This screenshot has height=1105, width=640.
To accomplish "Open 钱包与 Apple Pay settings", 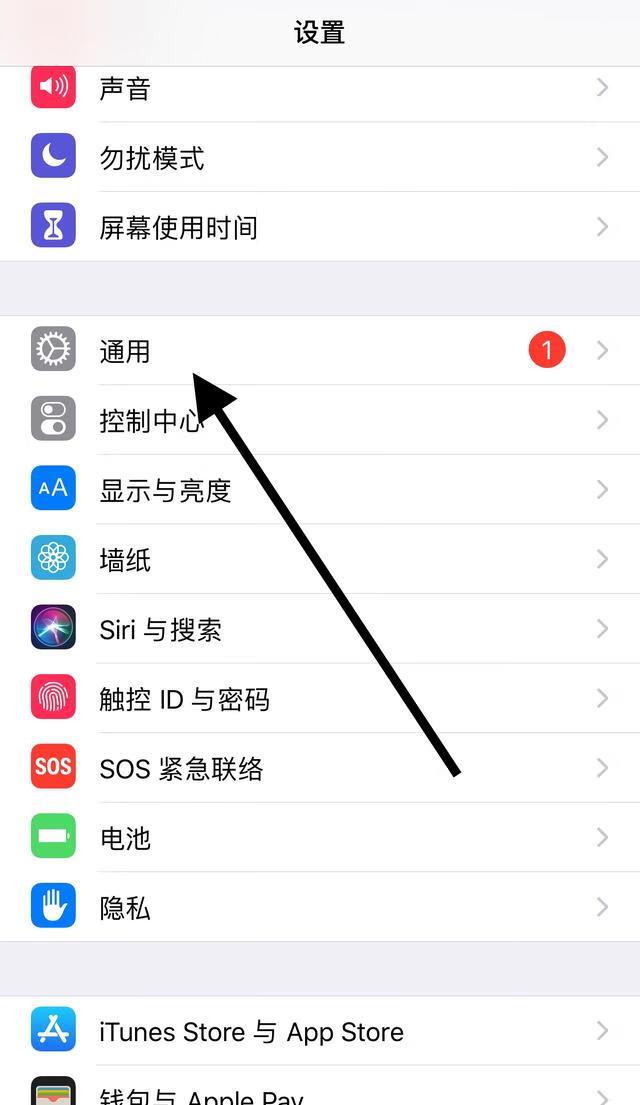I will point(320,1092).
